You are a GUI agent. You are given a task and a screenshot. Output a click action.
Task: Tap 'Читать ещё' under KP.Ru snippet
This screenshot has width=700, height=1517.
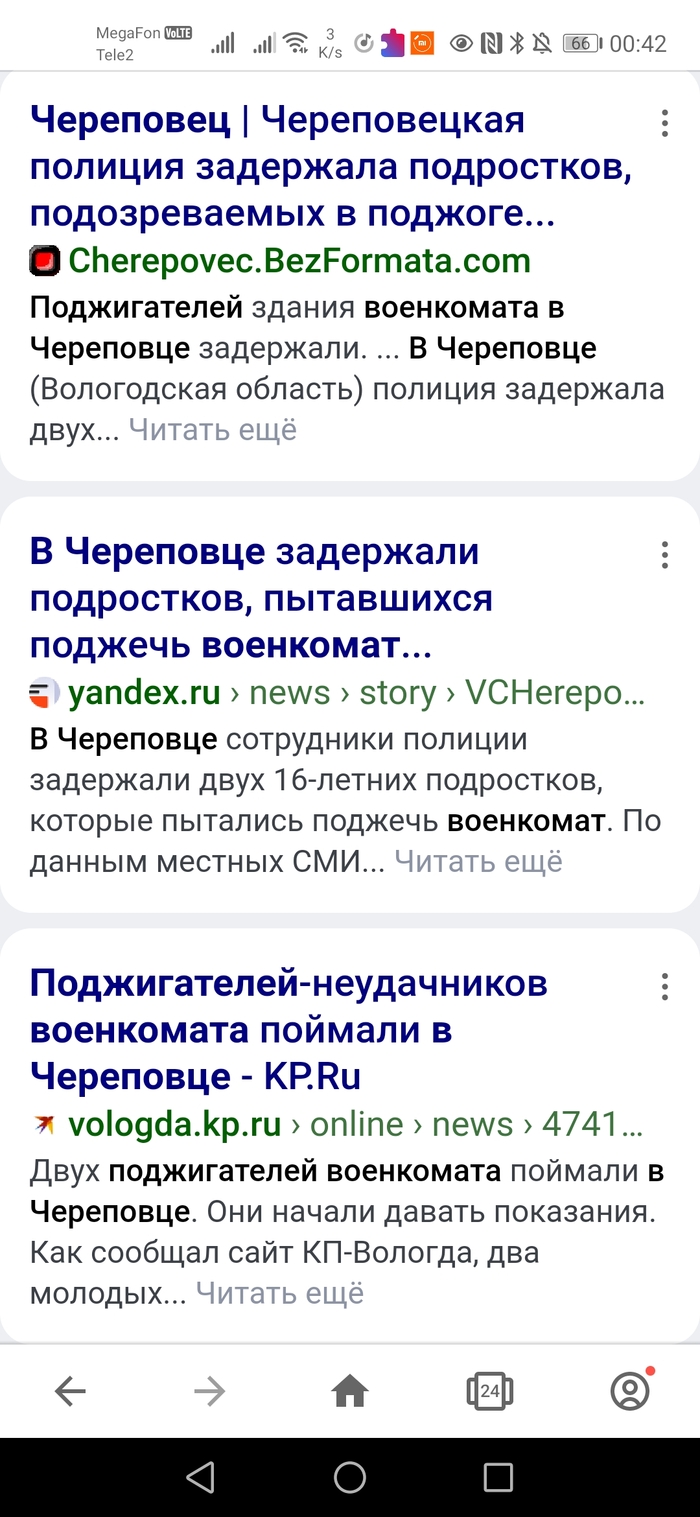click(279, 1293)
